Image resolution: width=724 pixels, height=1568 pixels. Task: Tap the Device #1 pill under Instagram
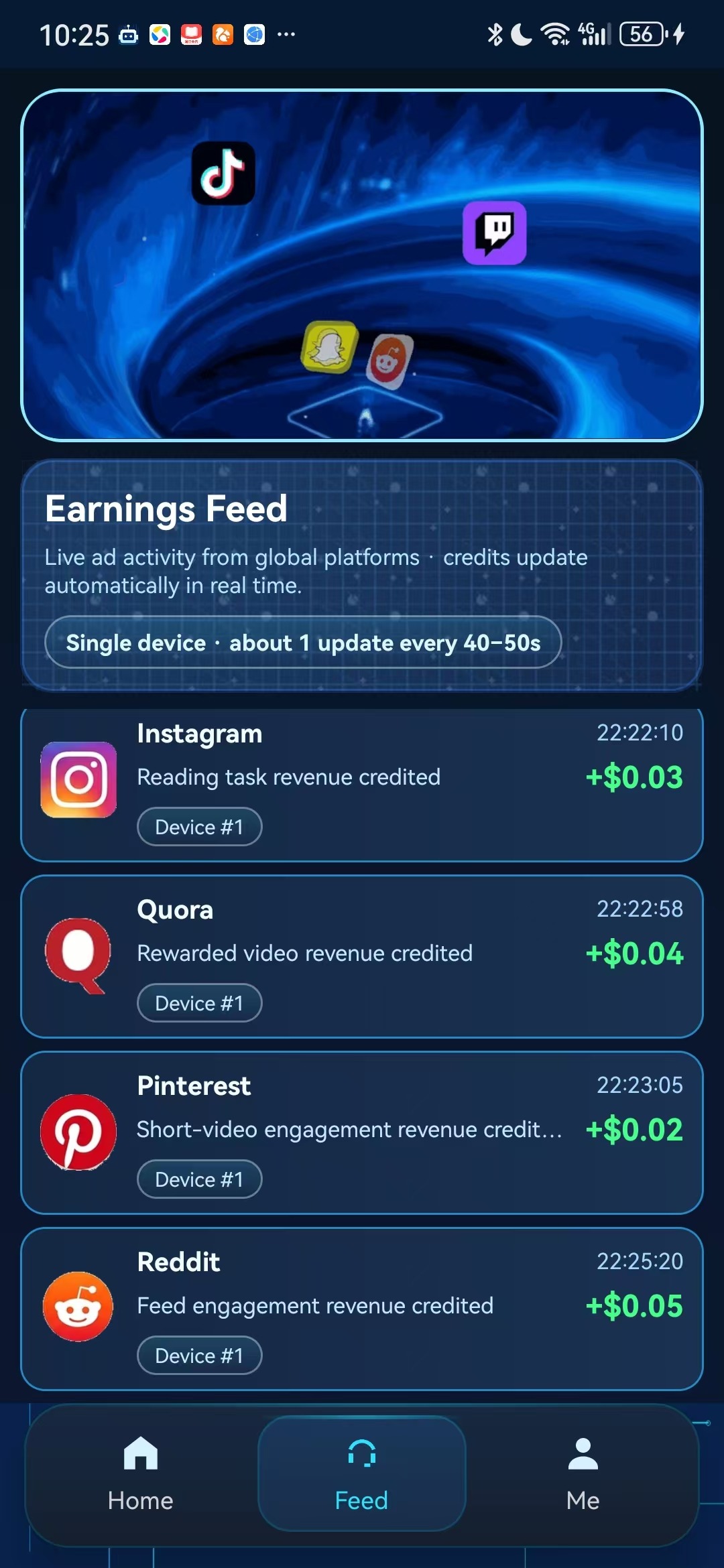[x=198, y=826]
